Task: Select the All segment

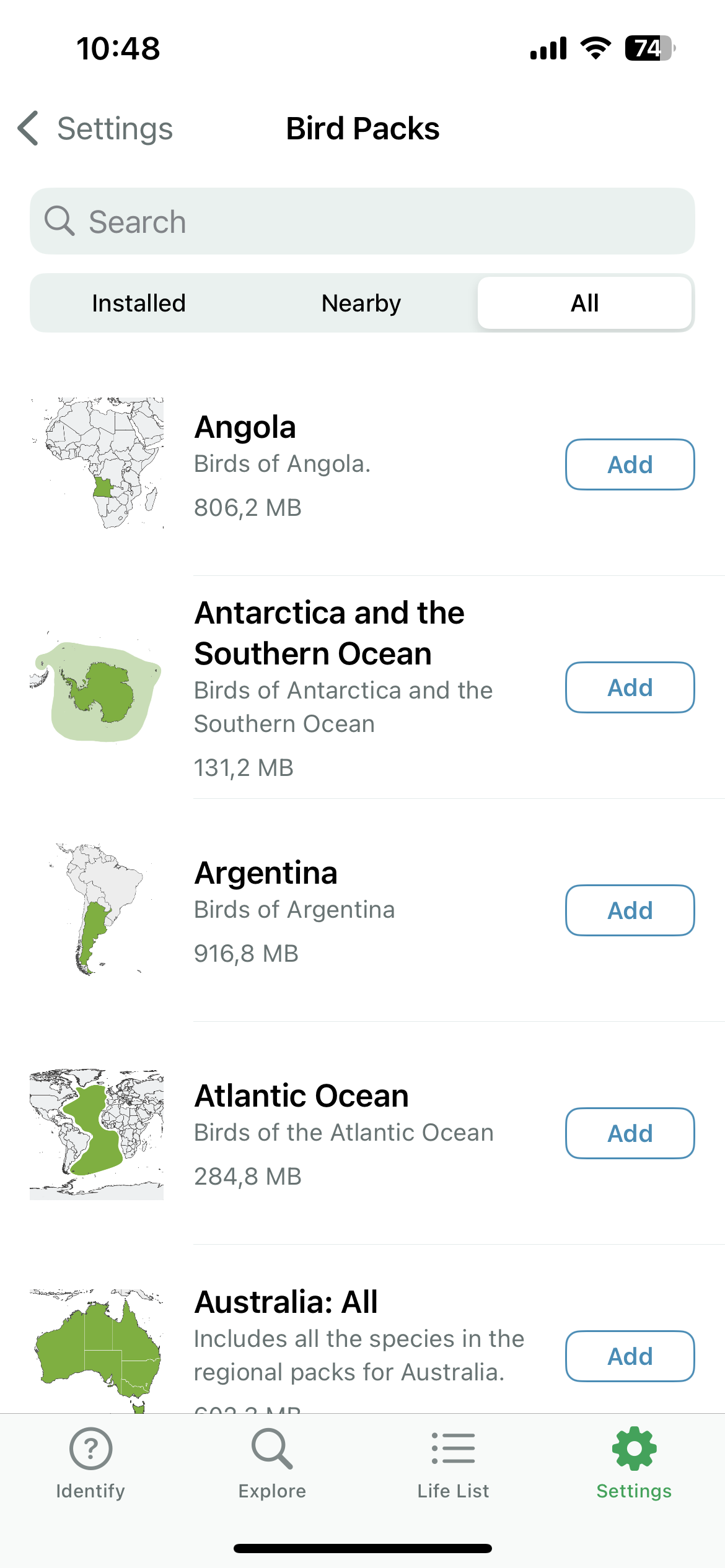Action: click(x=584, y=303)
